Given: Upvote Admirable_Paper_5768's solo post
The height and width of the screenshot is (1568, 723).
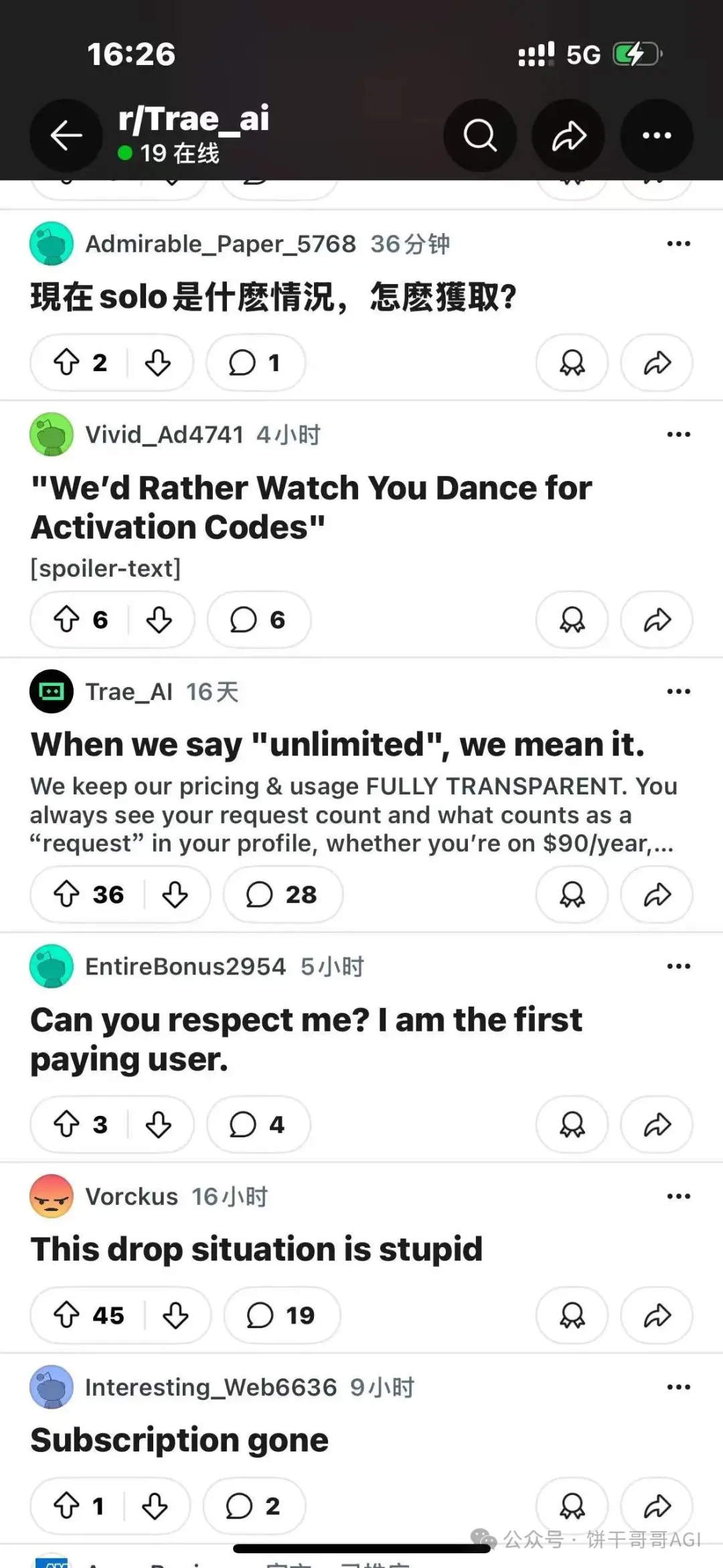Looking at the screenshot, I should [x=66, y=362].
